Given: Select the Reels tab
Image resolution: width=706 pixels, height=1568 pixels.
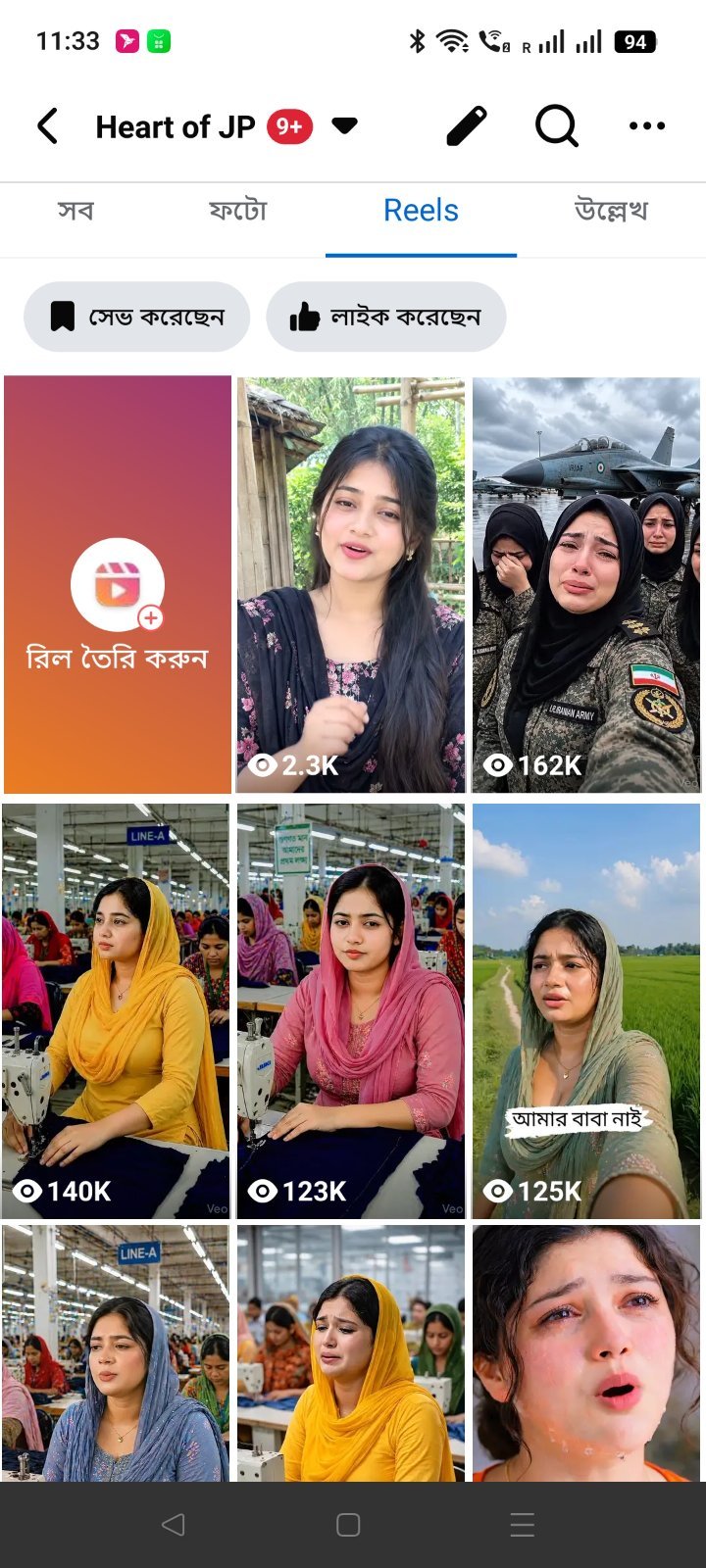Looking at the screenshot, I should coord(421,211).
